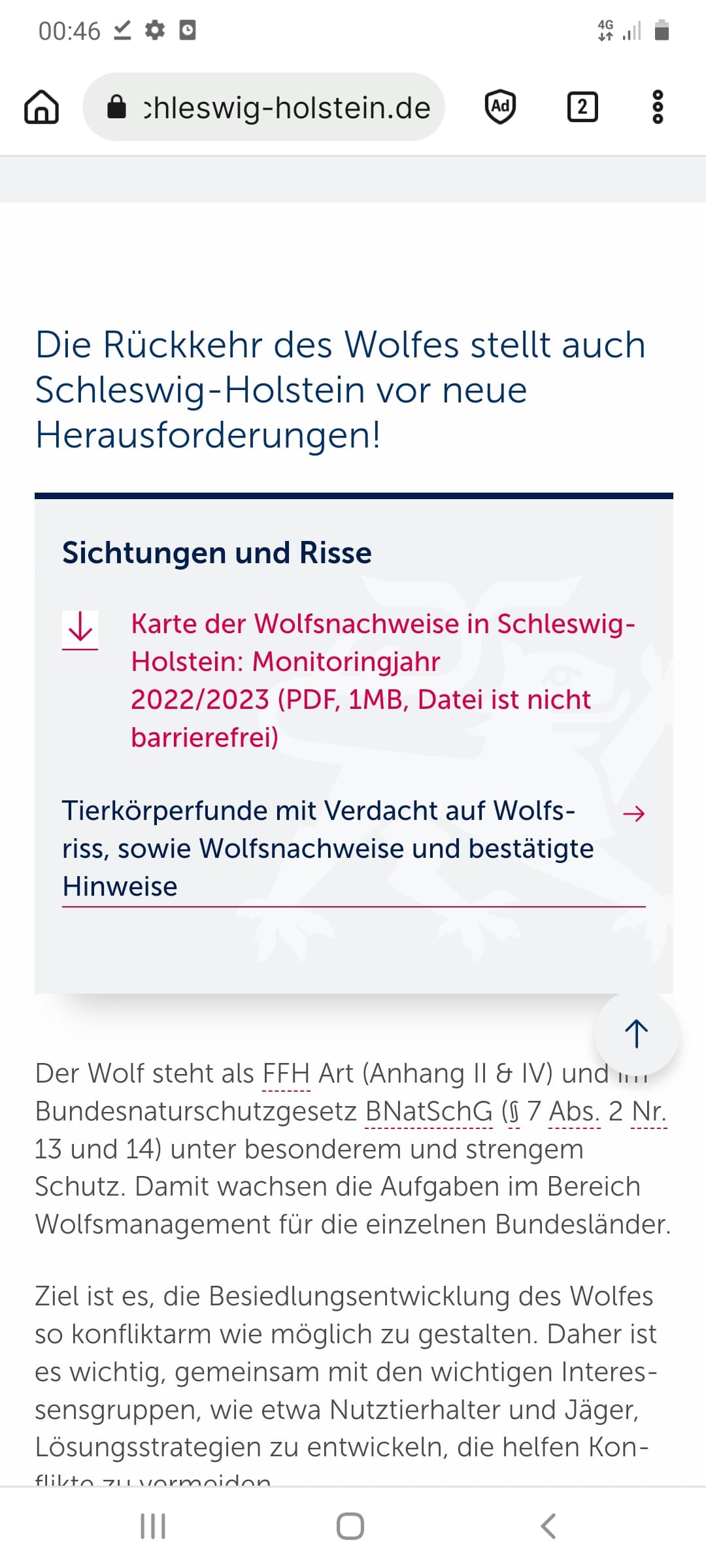This screenshot has height=1568, width=706.
Task: Open the ad blocker shield
Action: (500, 106)
